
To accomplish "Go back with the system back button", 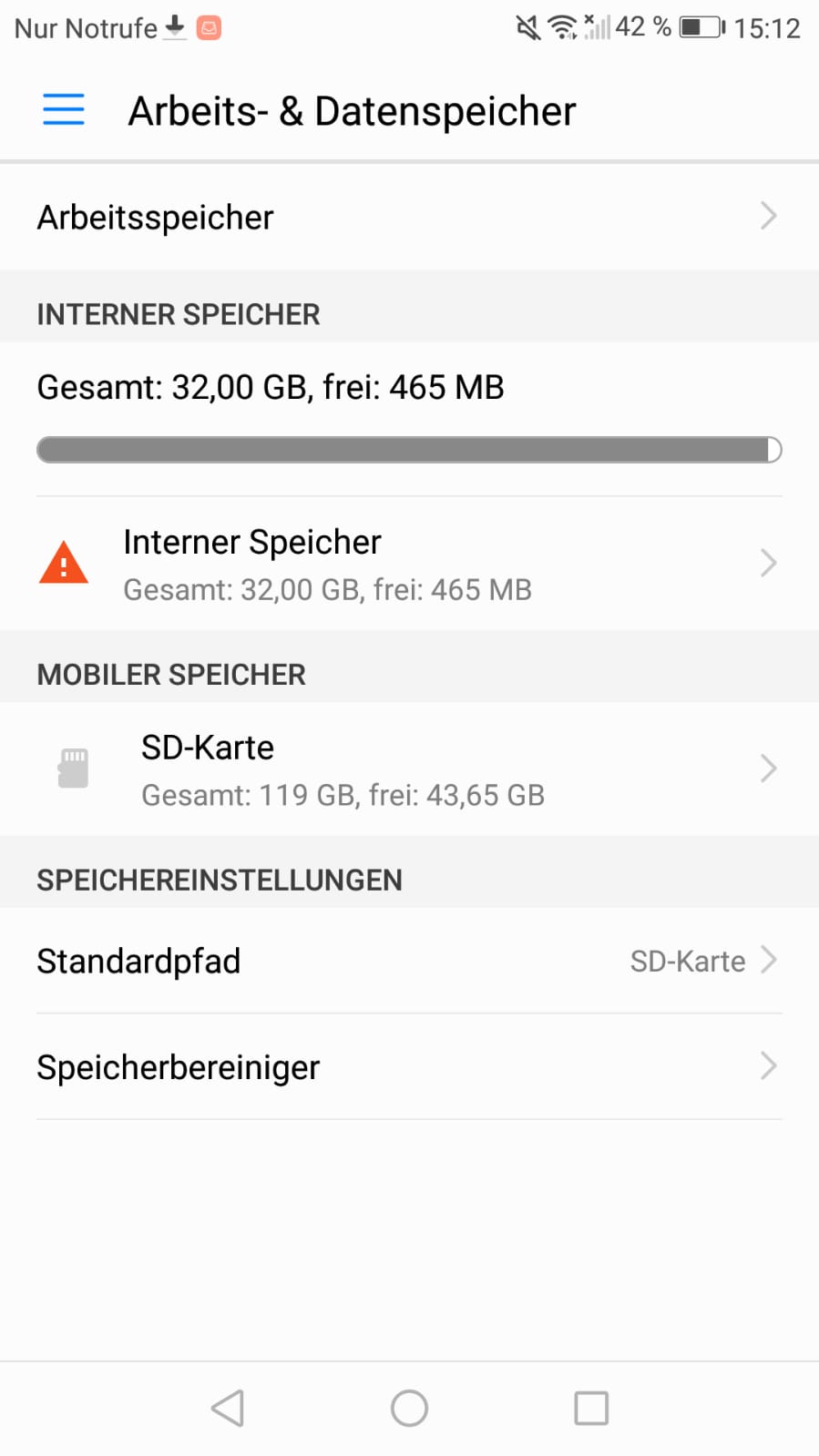I will (x=228, y=1408).
